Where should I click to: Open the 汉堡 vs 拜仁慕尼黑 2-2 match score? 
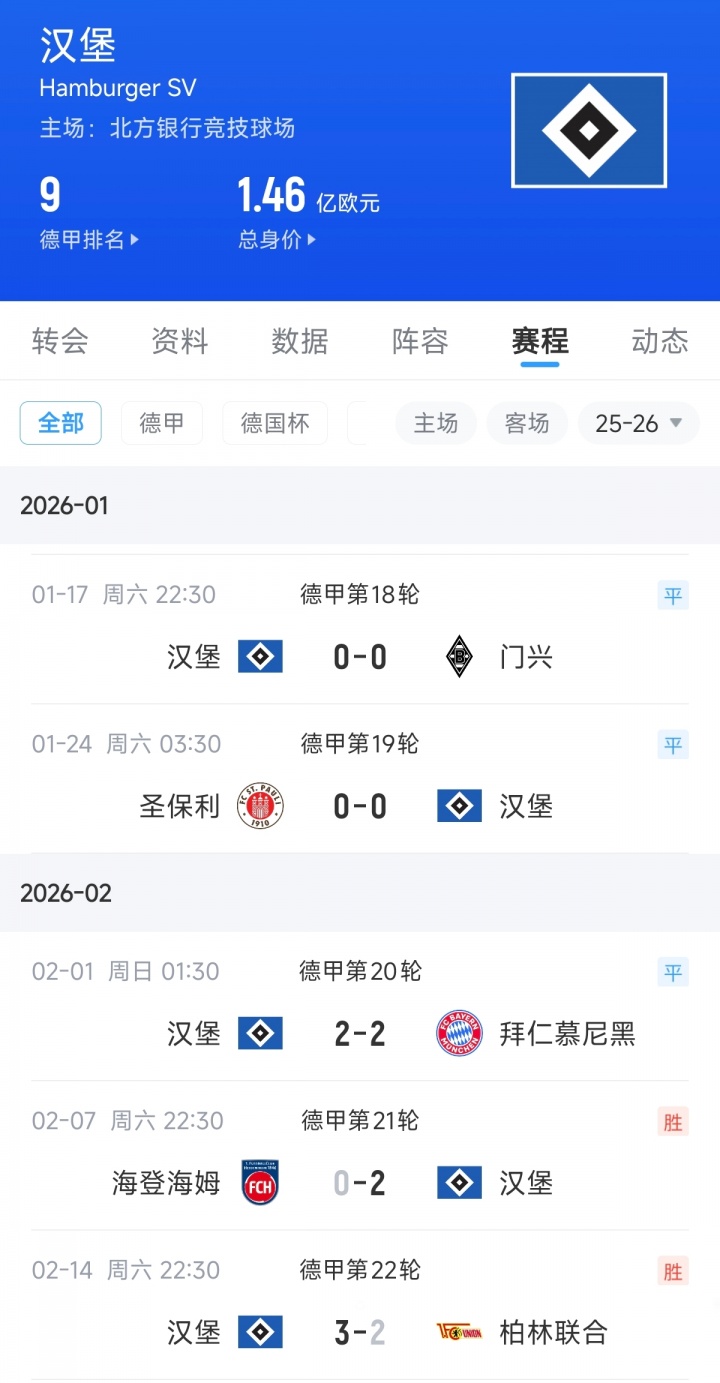tap(358, 1034)
